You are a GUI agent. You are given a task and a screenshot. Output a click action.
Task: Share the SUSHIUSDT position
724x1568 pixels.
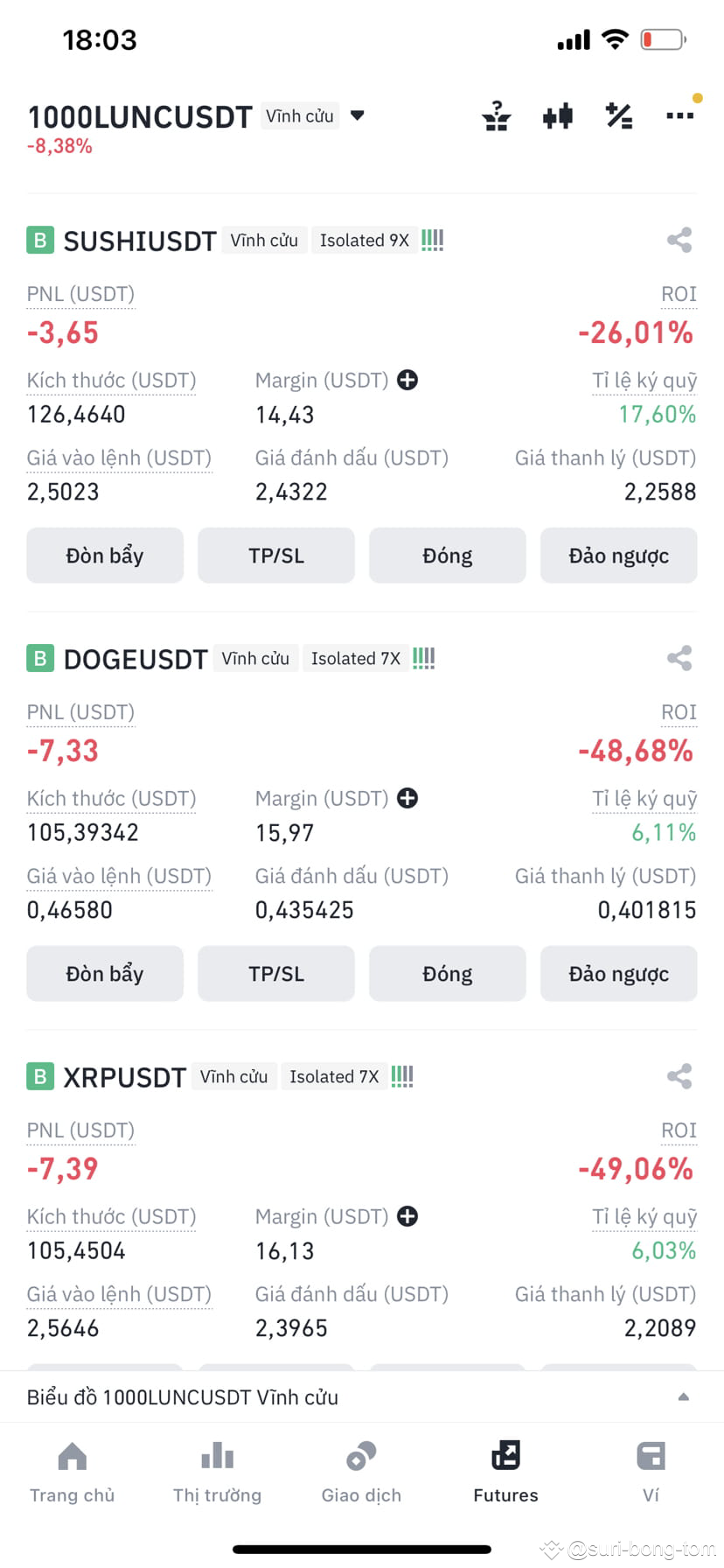coord(679,240)
